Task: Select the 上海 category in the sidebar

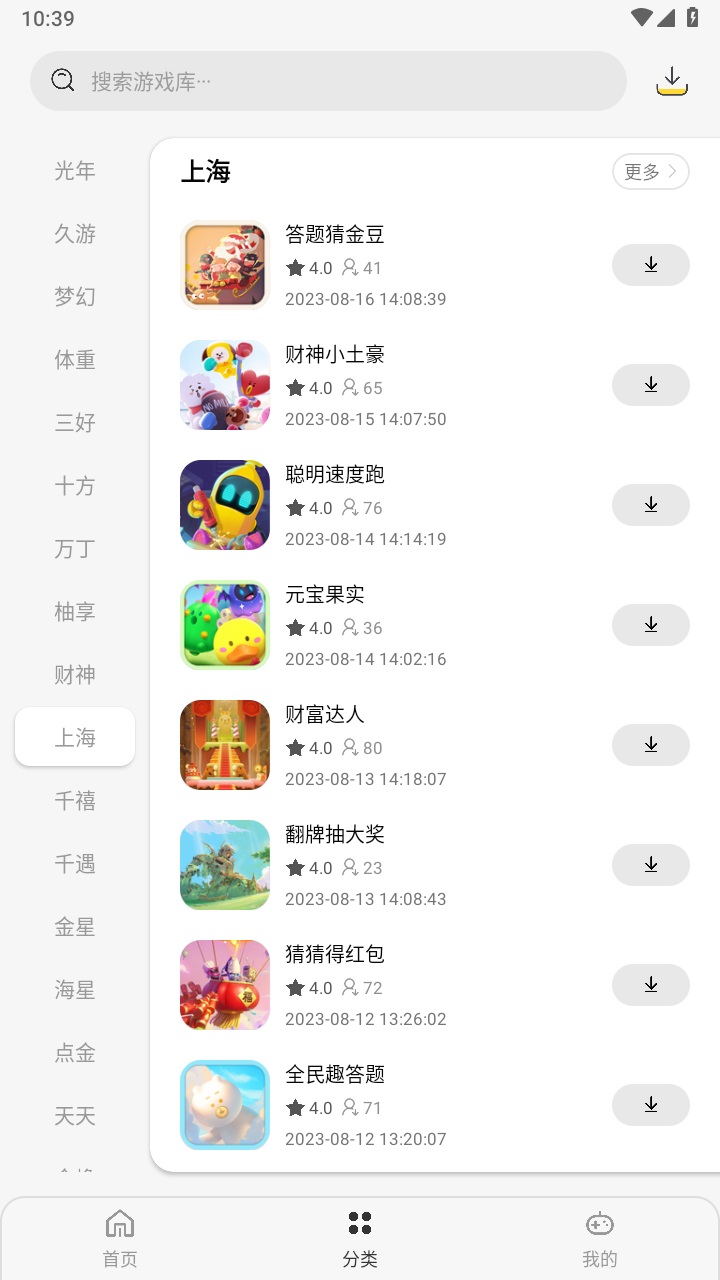Action: 74,737
